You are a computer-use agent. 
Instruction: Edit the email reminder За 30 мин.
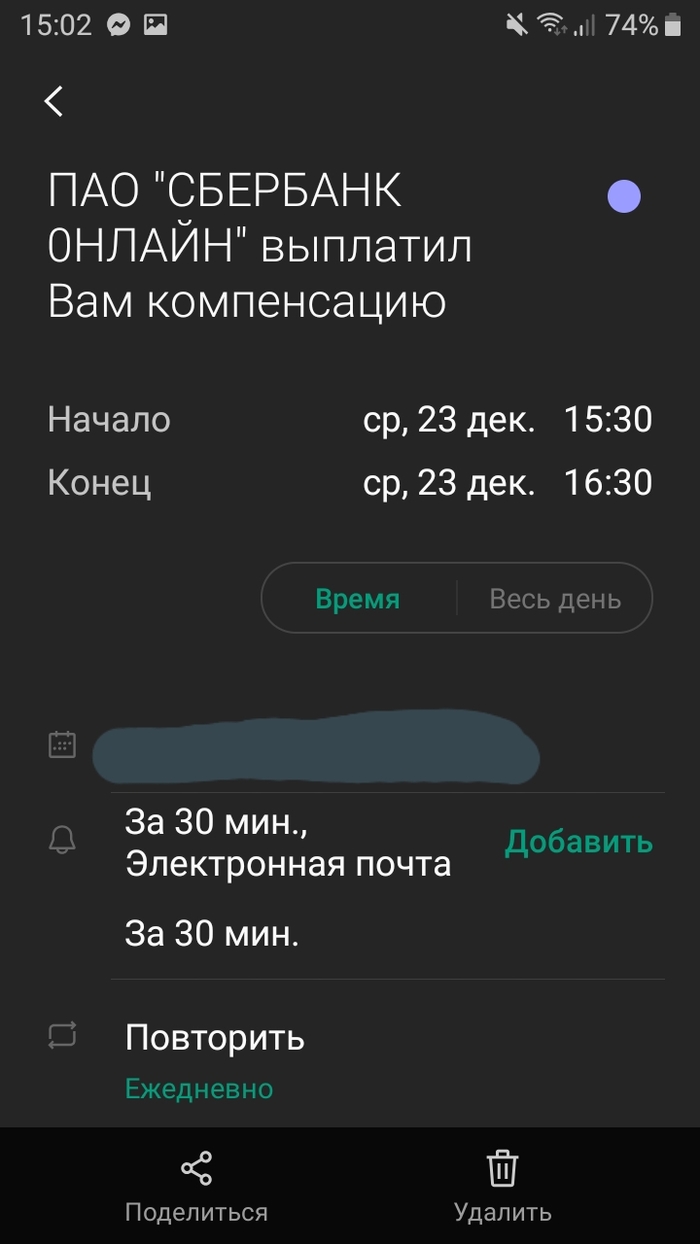(x=288, y=843)
